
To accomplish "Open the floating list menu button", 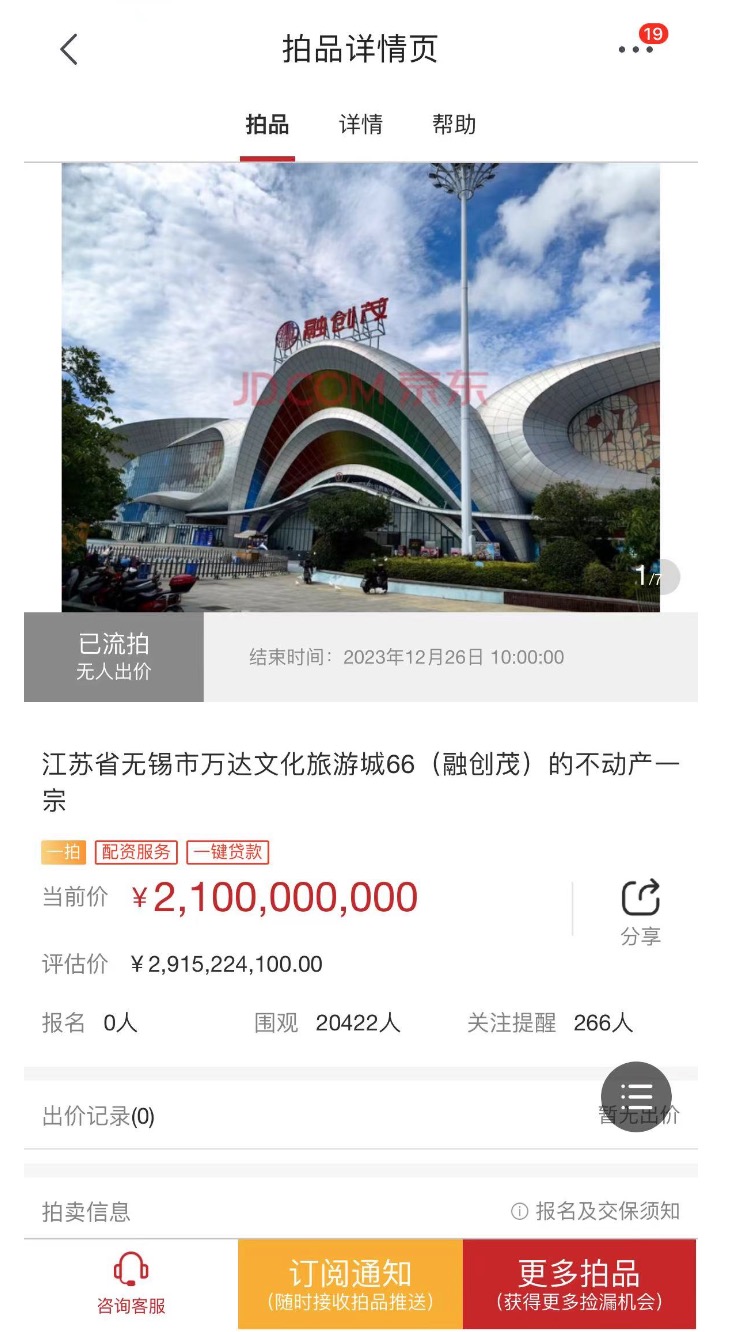I will pos(636,1096).
